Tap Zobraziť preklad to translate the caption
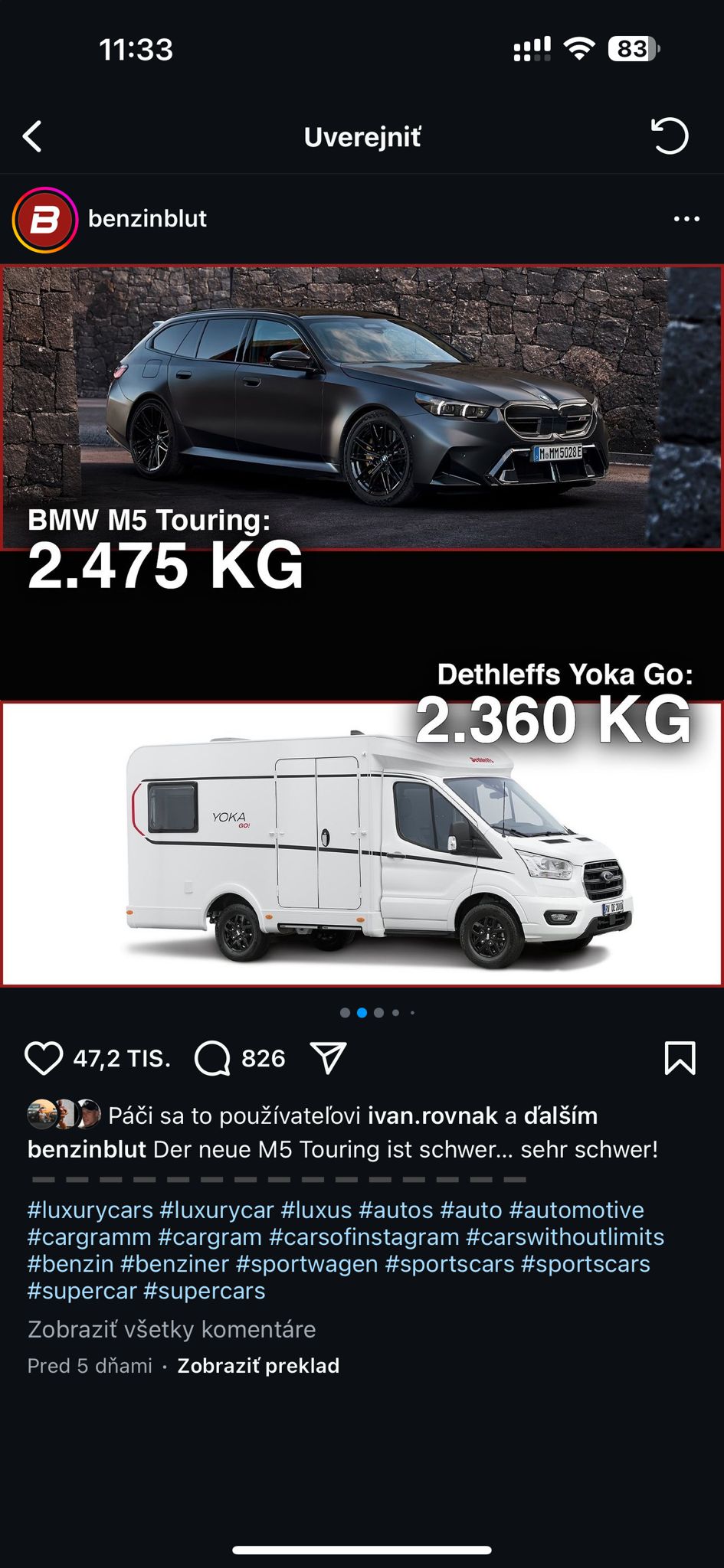 (x=258, y=1366)
